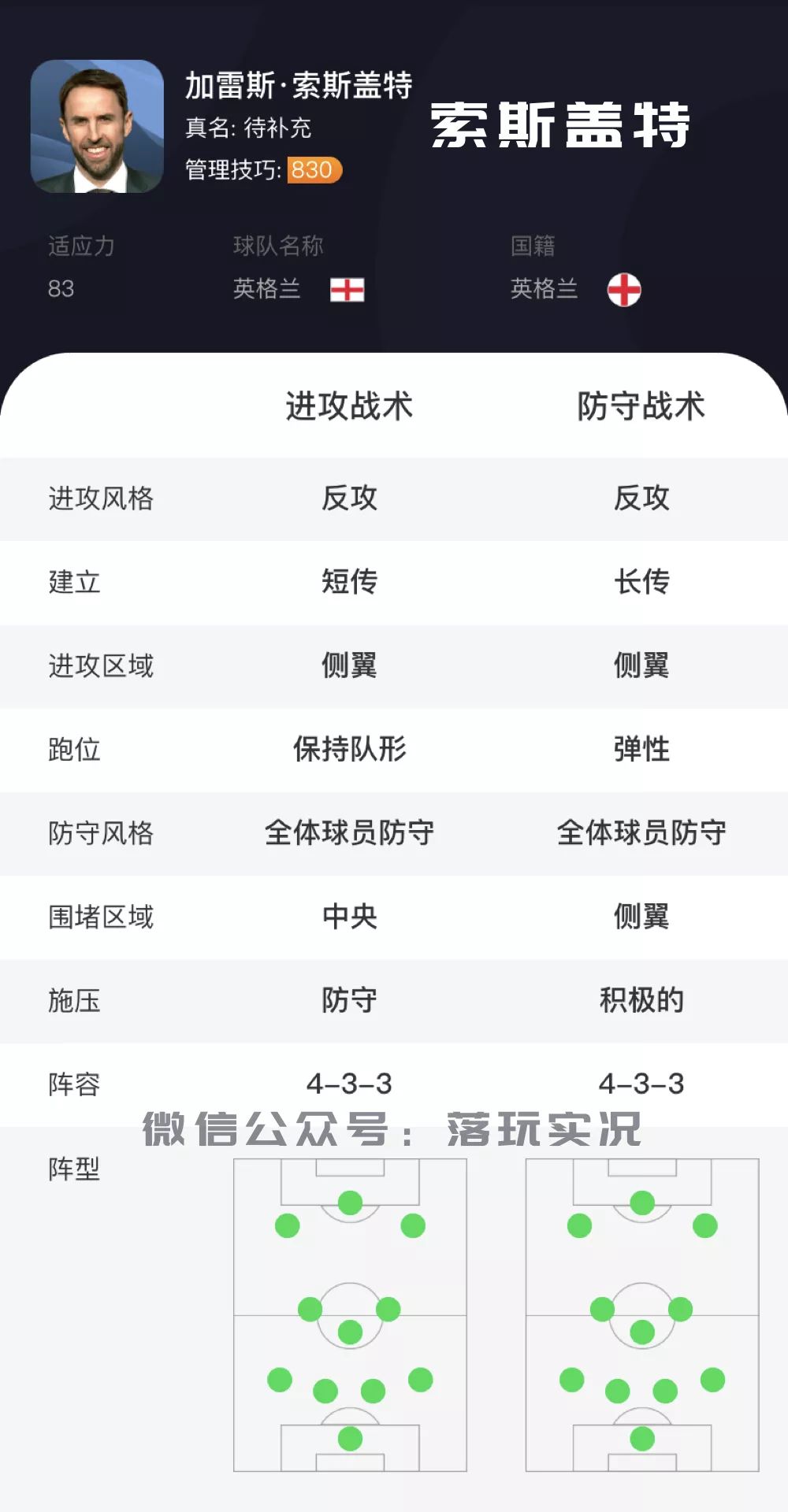Toggle 反攻 attacking style setting
Screen dimensions: 788x1512
tap(349, 498)
